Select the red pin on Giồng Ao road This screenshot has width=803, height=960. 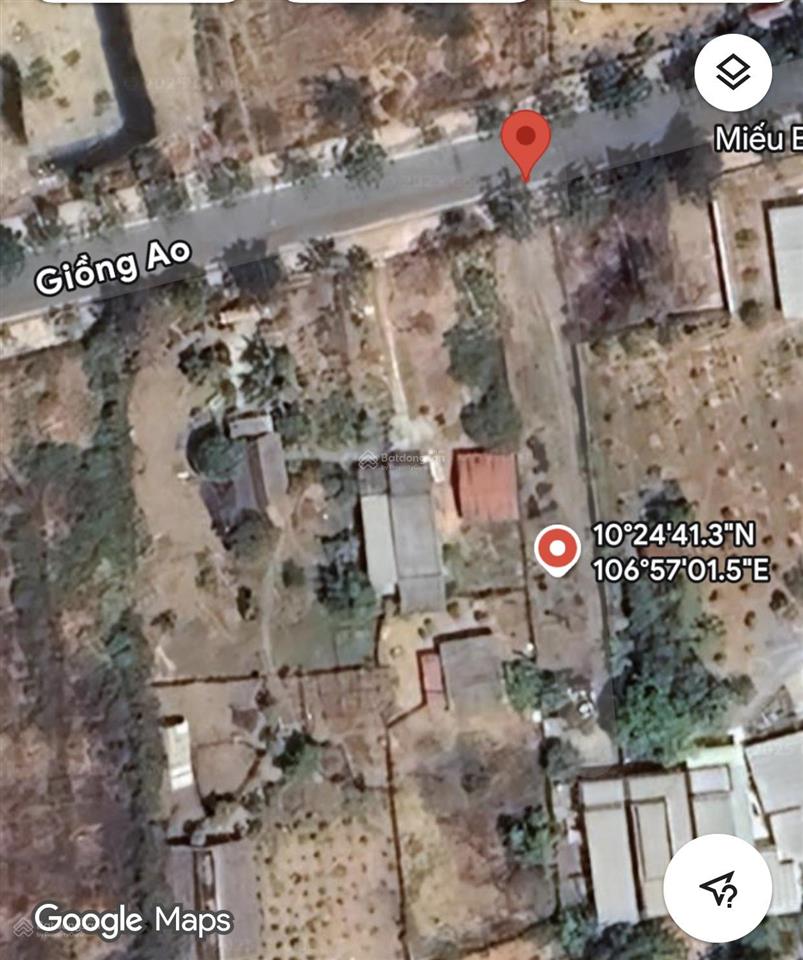(526, 142)
